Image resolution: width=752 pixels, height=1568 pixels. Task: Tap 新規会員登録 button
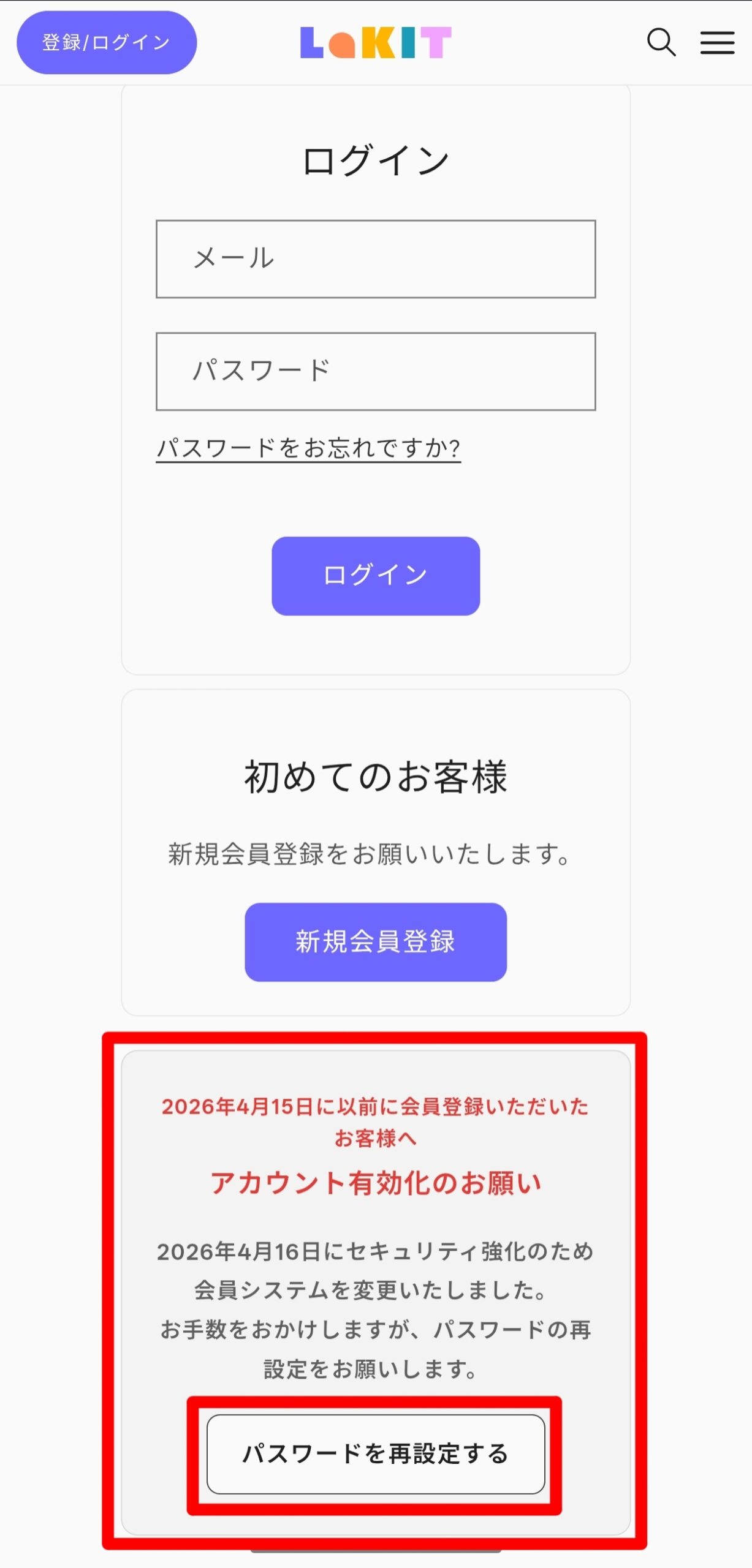coord(376,941)
